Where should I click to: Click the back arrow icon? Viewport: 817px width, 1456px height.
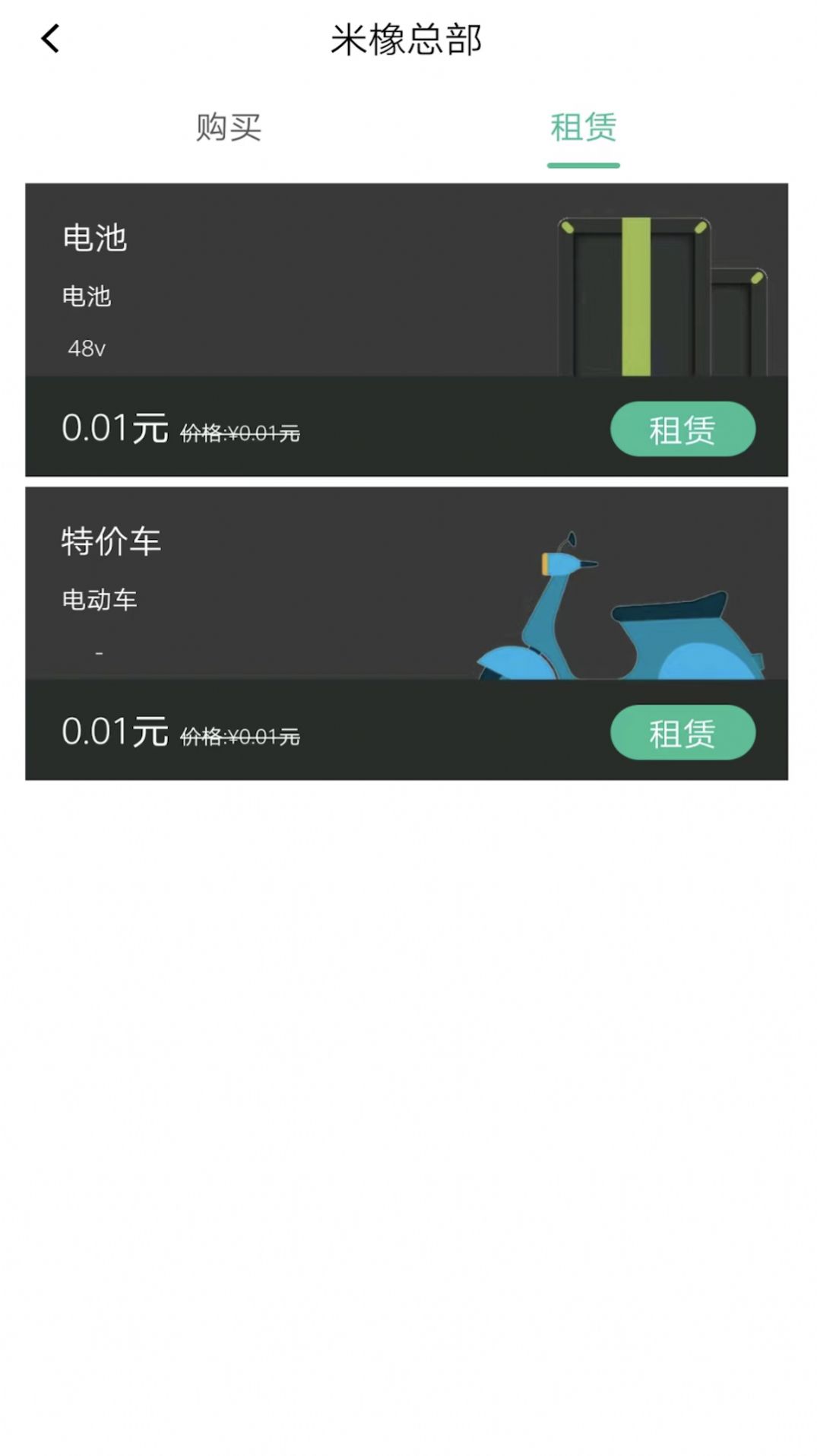(x=50, y=39)
